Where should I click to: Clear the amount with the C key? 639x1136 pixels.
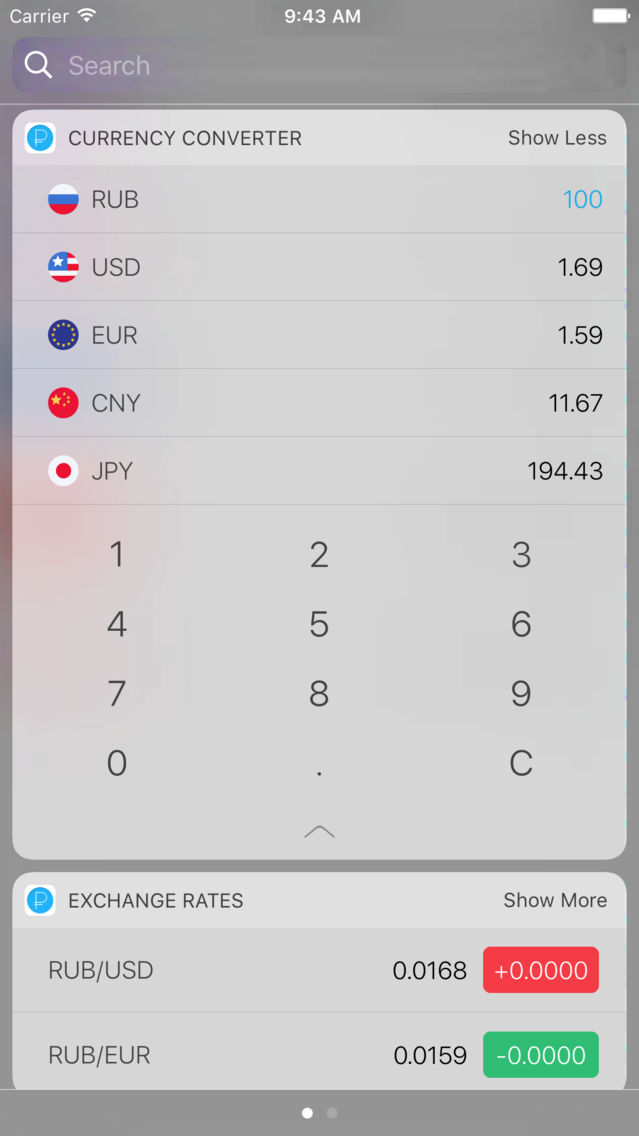point(521,764)
